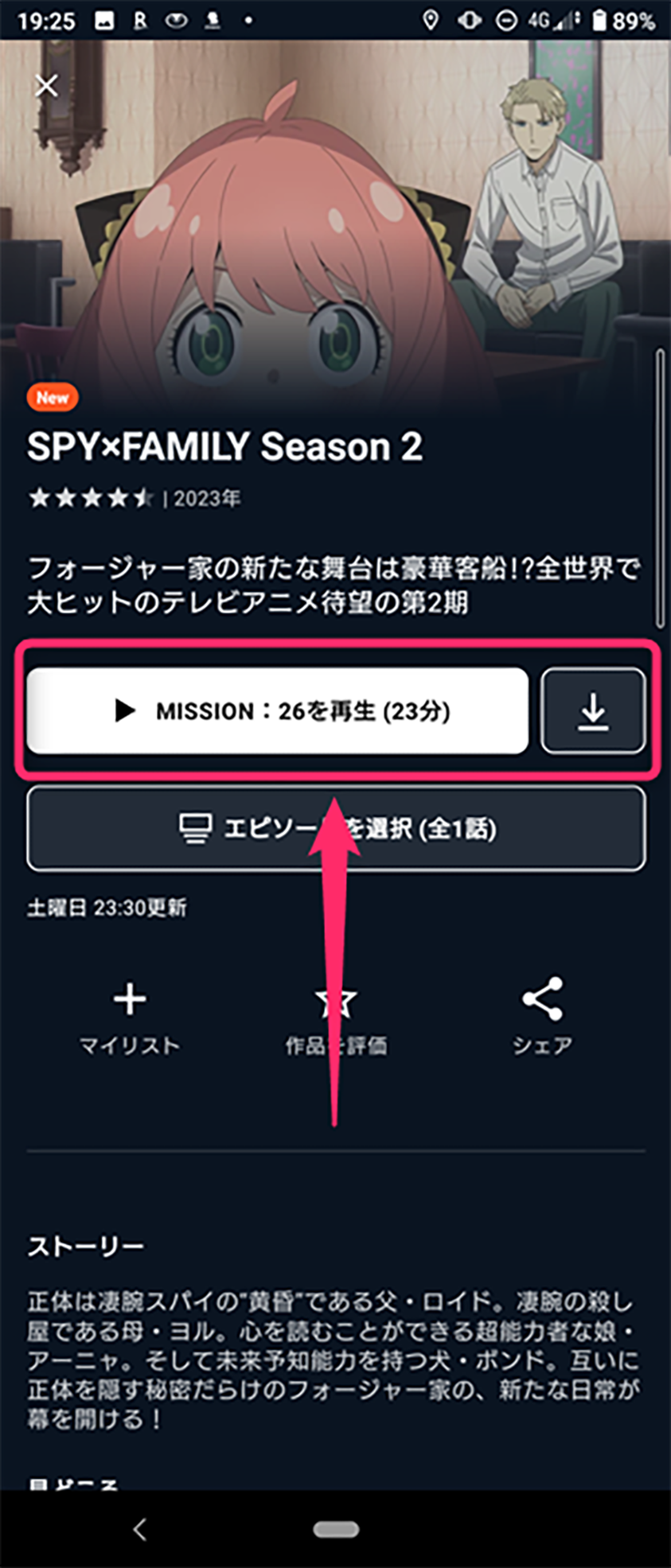Go to the home screen via the navigation pill
Image resolution: width=671 pixels, height=1568 pixels.
point(335,1528)
